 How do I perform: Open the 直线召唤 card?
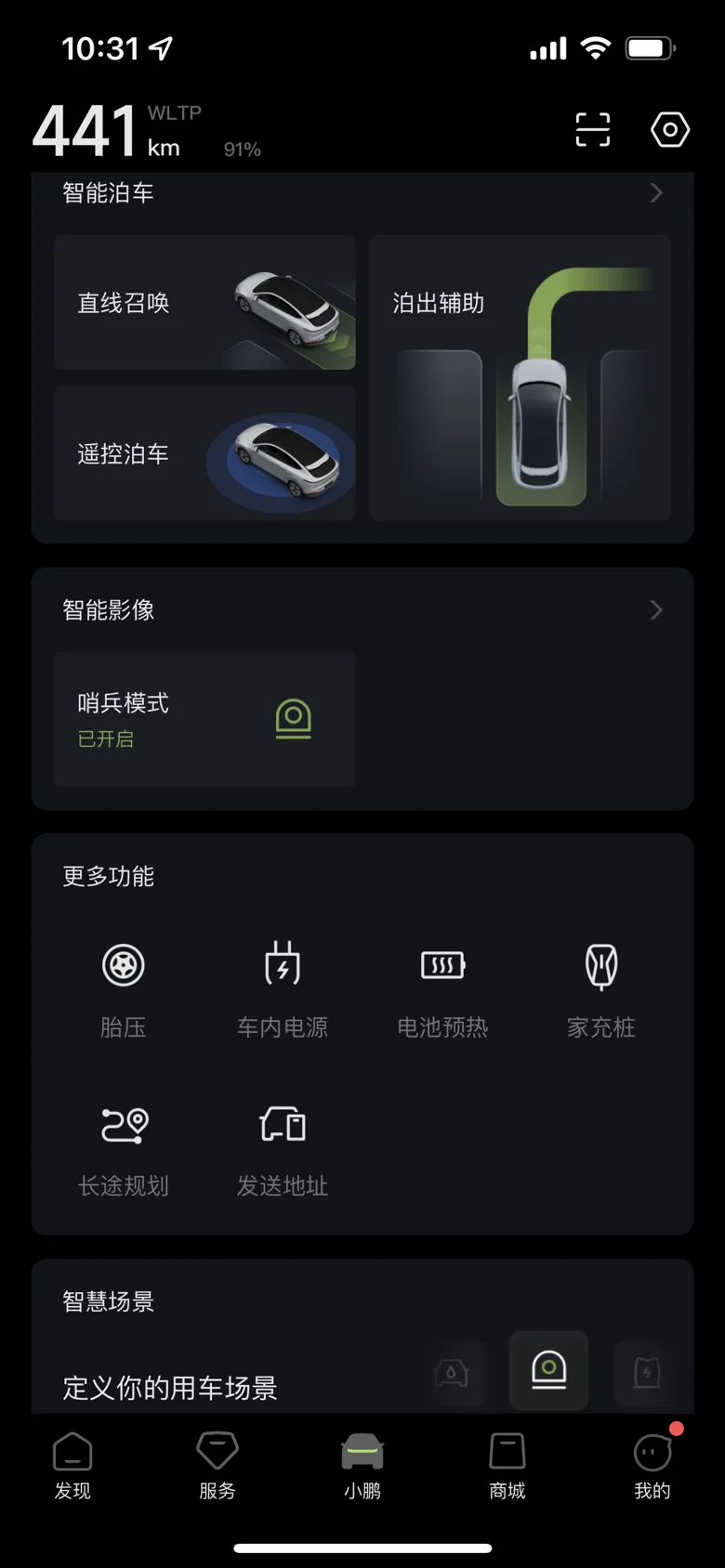[x=204, y=303]
